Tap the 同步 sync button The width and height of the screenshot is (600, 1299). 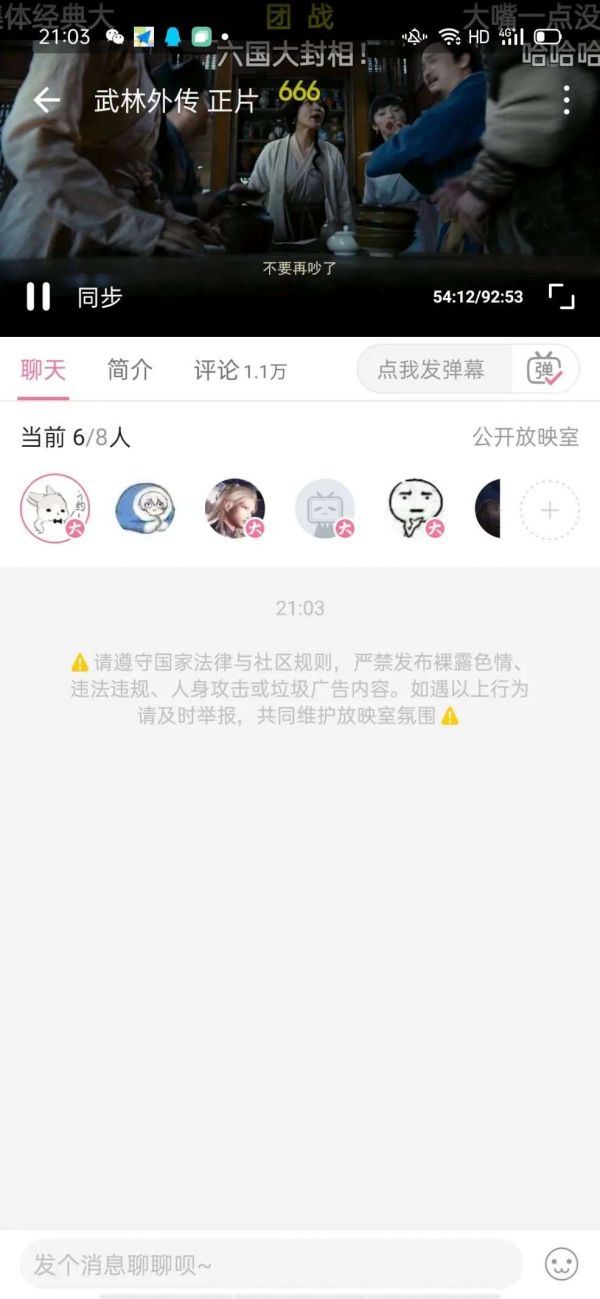[100, 297]
